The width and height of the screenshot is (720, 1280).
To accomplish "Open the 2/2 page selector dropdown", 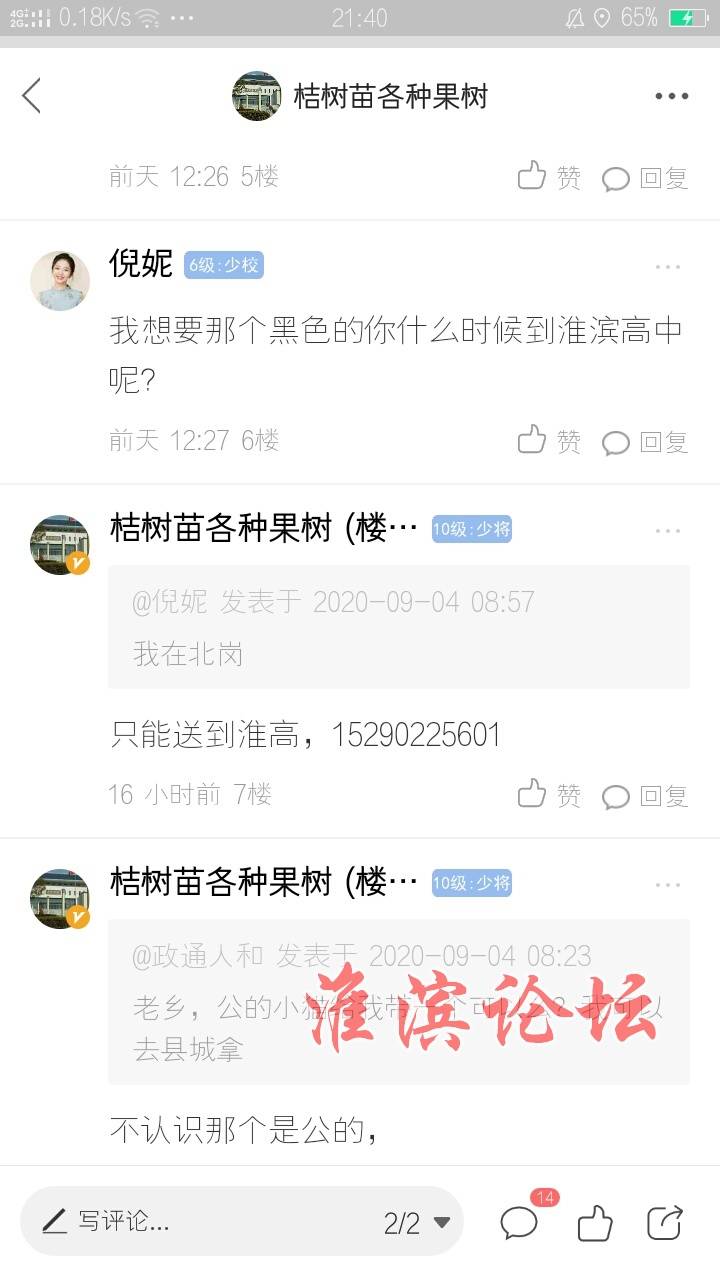I will (x=417, y=1222).
